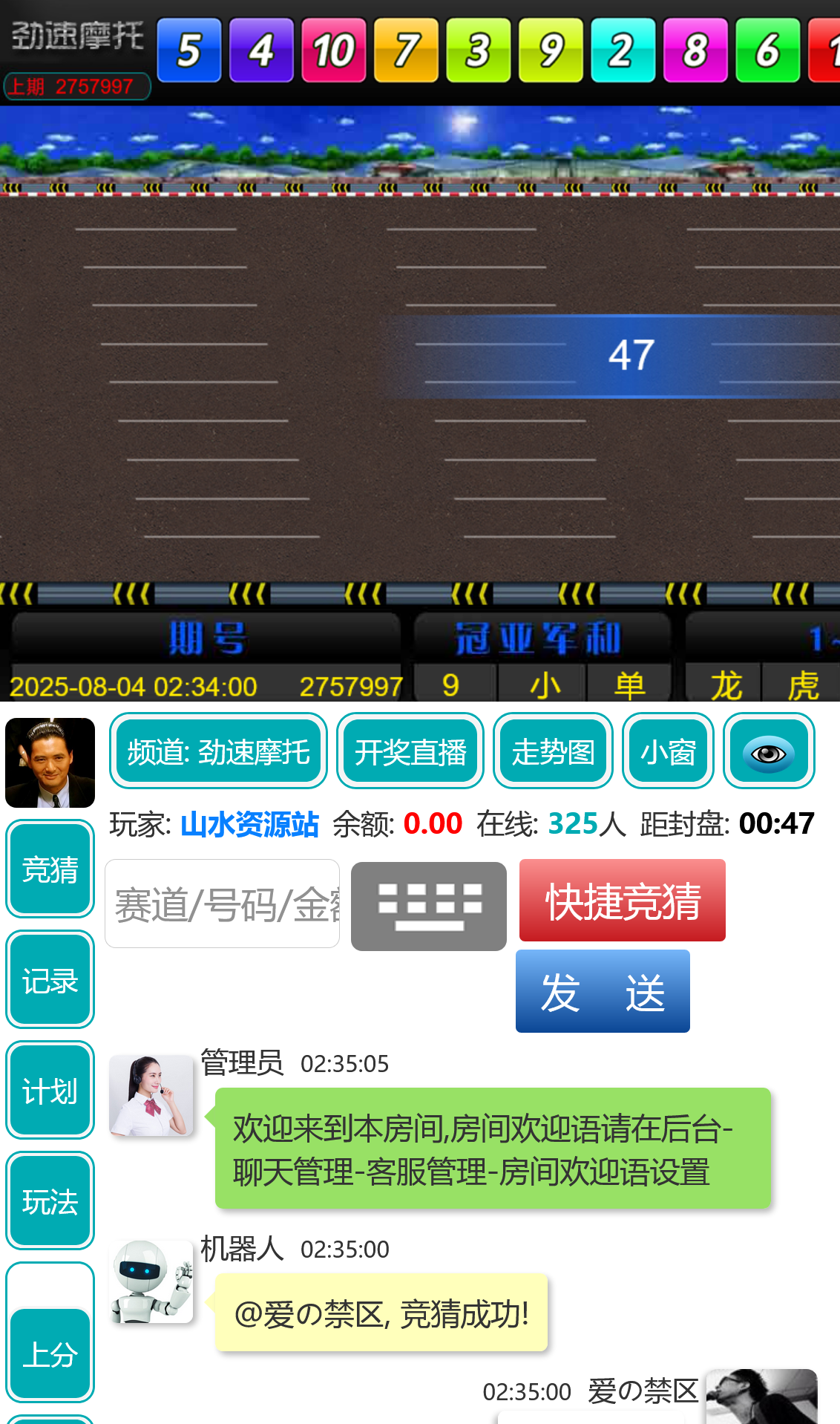Select number ball 9 at top
This screenshot has height=1424, width=840.
pos(548,50)
